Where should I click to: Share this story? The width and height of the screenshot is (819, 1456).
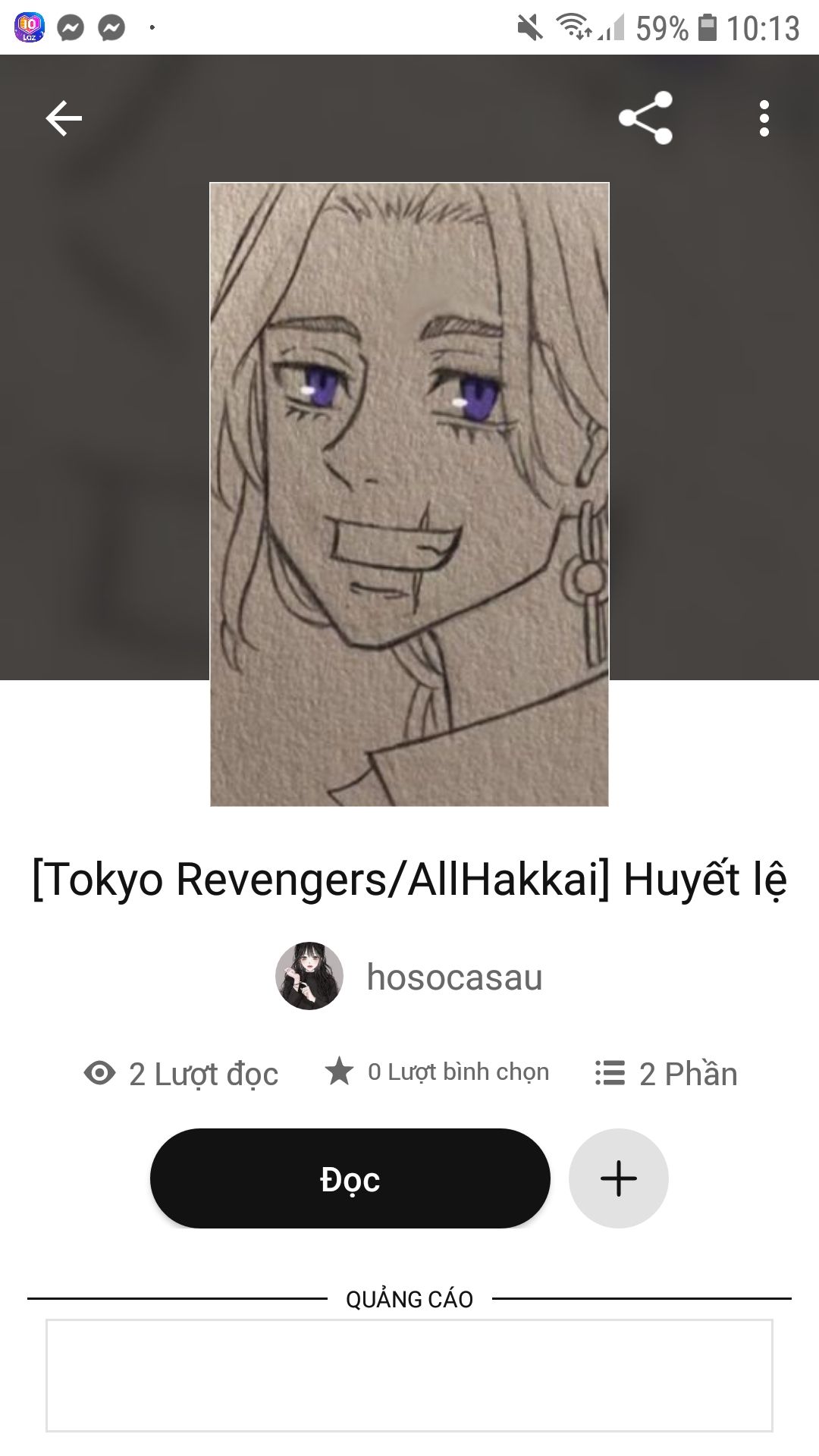tap(645, 118)
